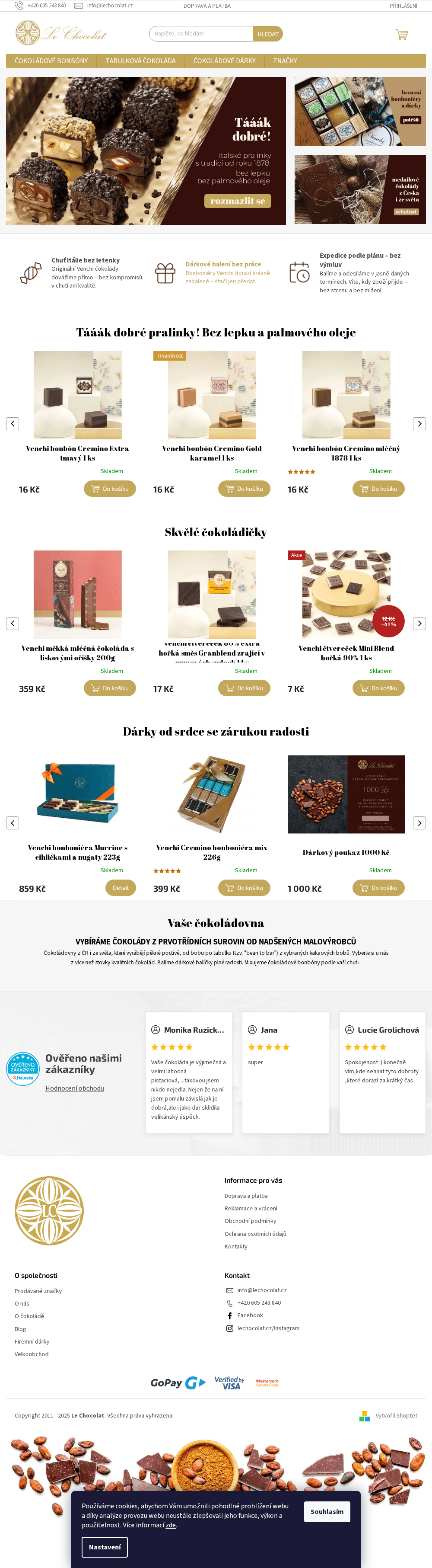The image size is (432, 1568).
Task: Open the 'luxusní bonboniéry a dárky' banner
Action: (359, 112)
